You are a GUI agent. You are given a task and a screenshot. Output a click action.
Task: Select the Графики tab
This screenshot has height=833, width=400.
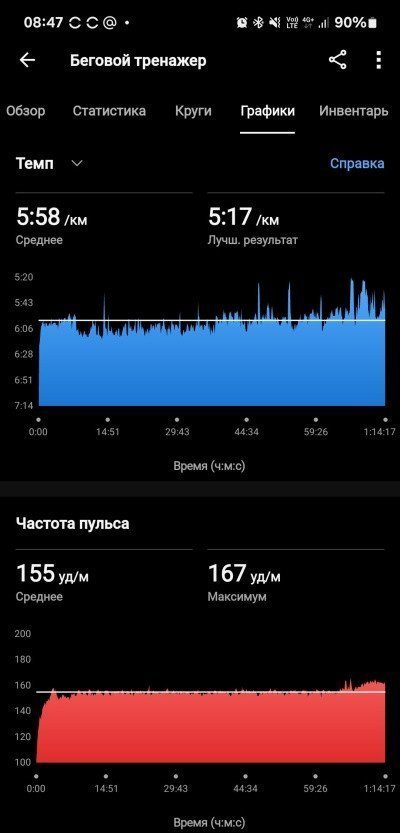pos(267,111)
